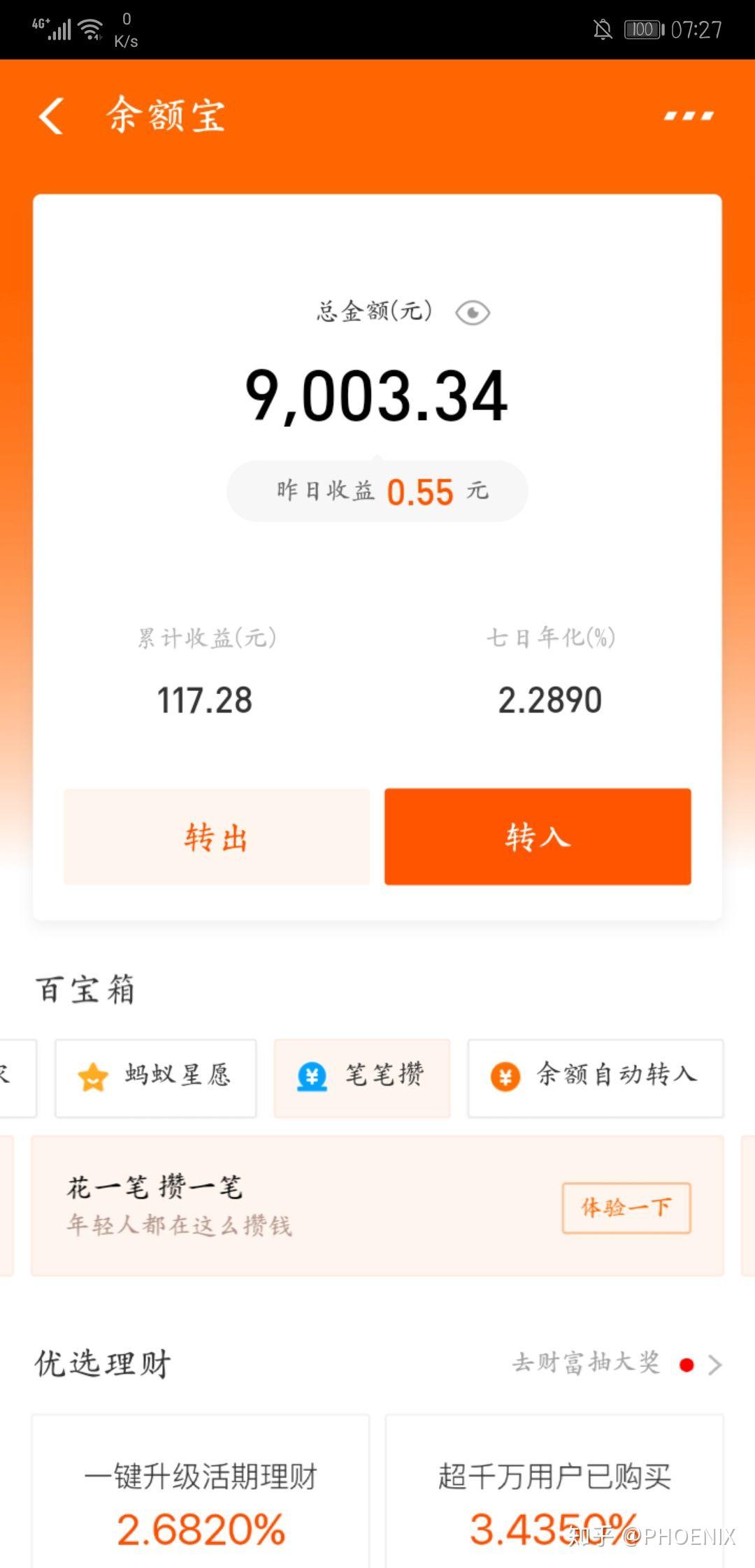The width and height of the screenshot is (755, 1568).
Task: Tap the 转入 button
Action: (538, 836)
